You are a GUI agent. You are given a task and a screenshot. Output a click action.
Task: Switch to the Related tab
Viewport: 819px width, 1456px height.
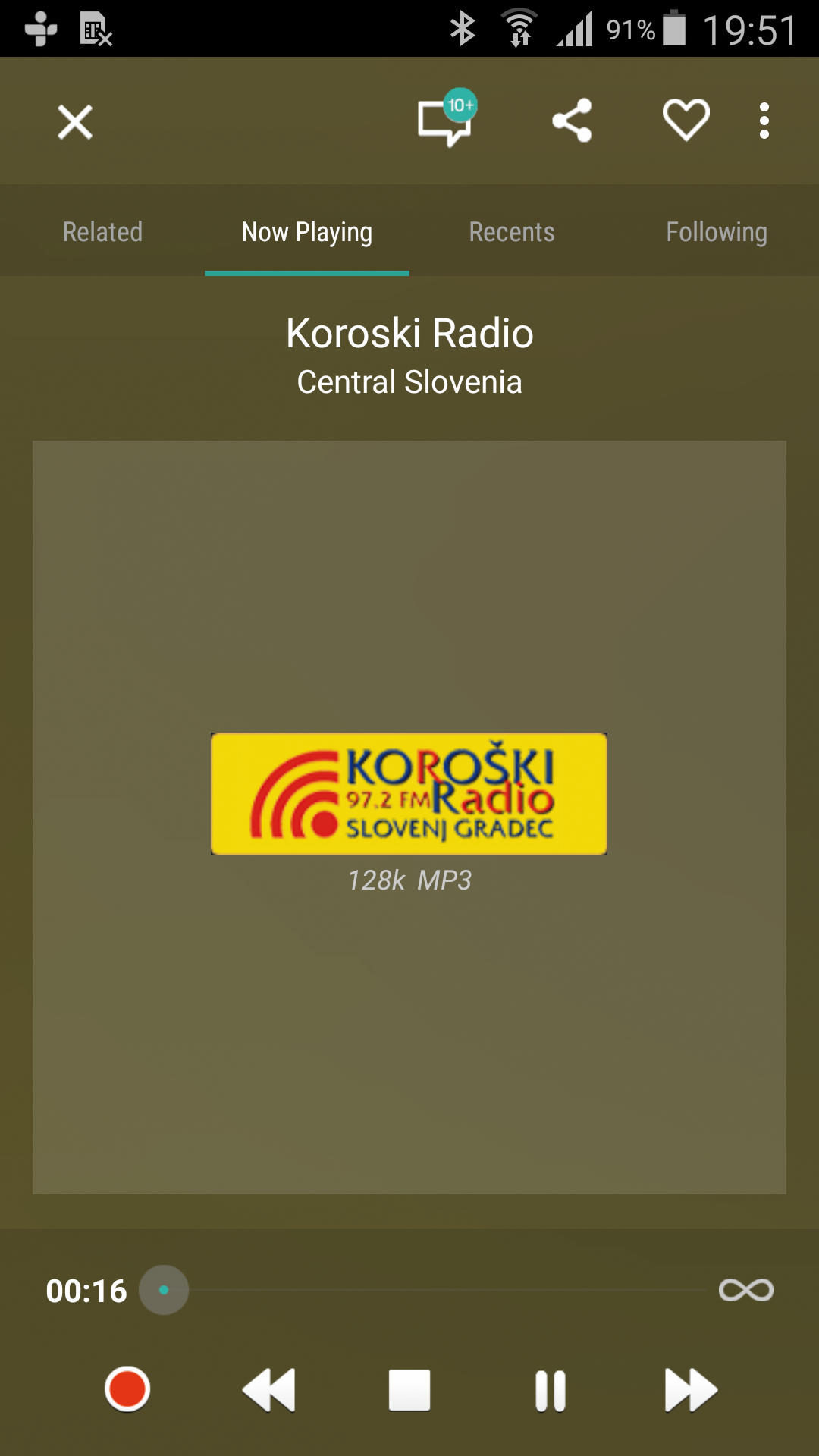click(x=102, y=231)
